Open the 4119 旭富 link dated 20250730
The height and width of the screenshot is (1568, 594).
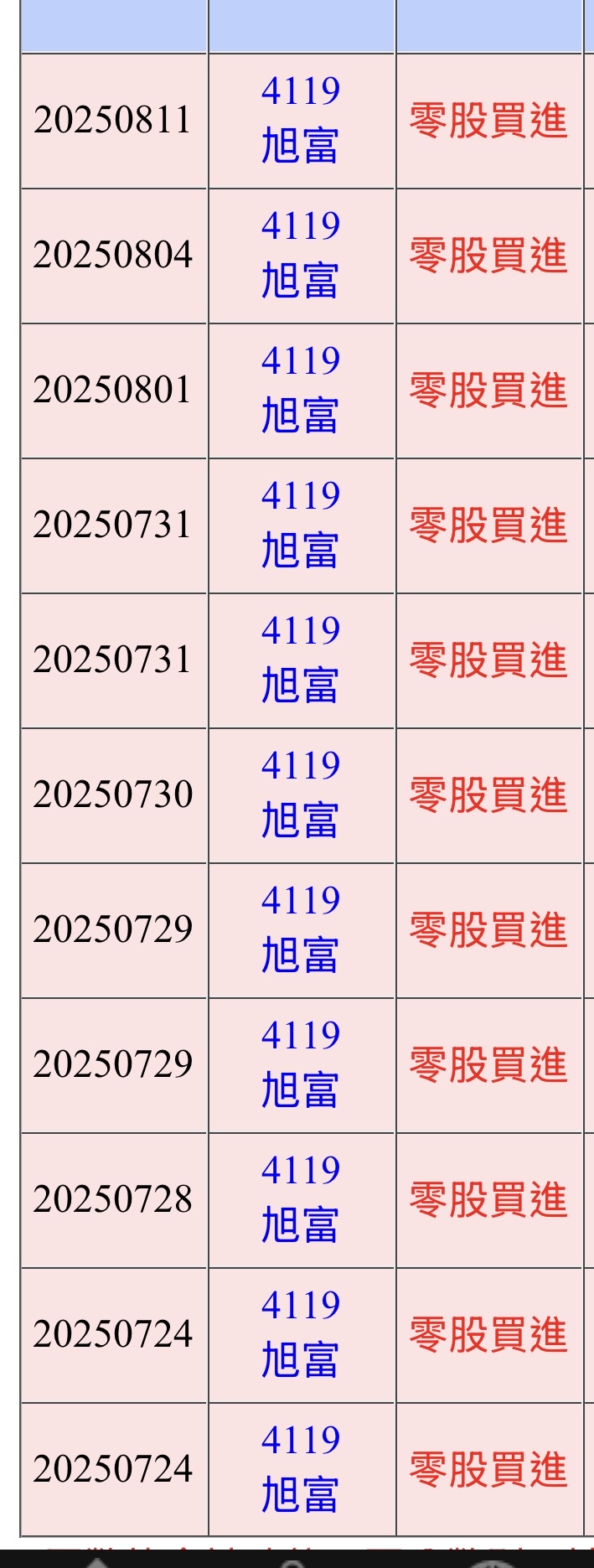click(300, 794)
